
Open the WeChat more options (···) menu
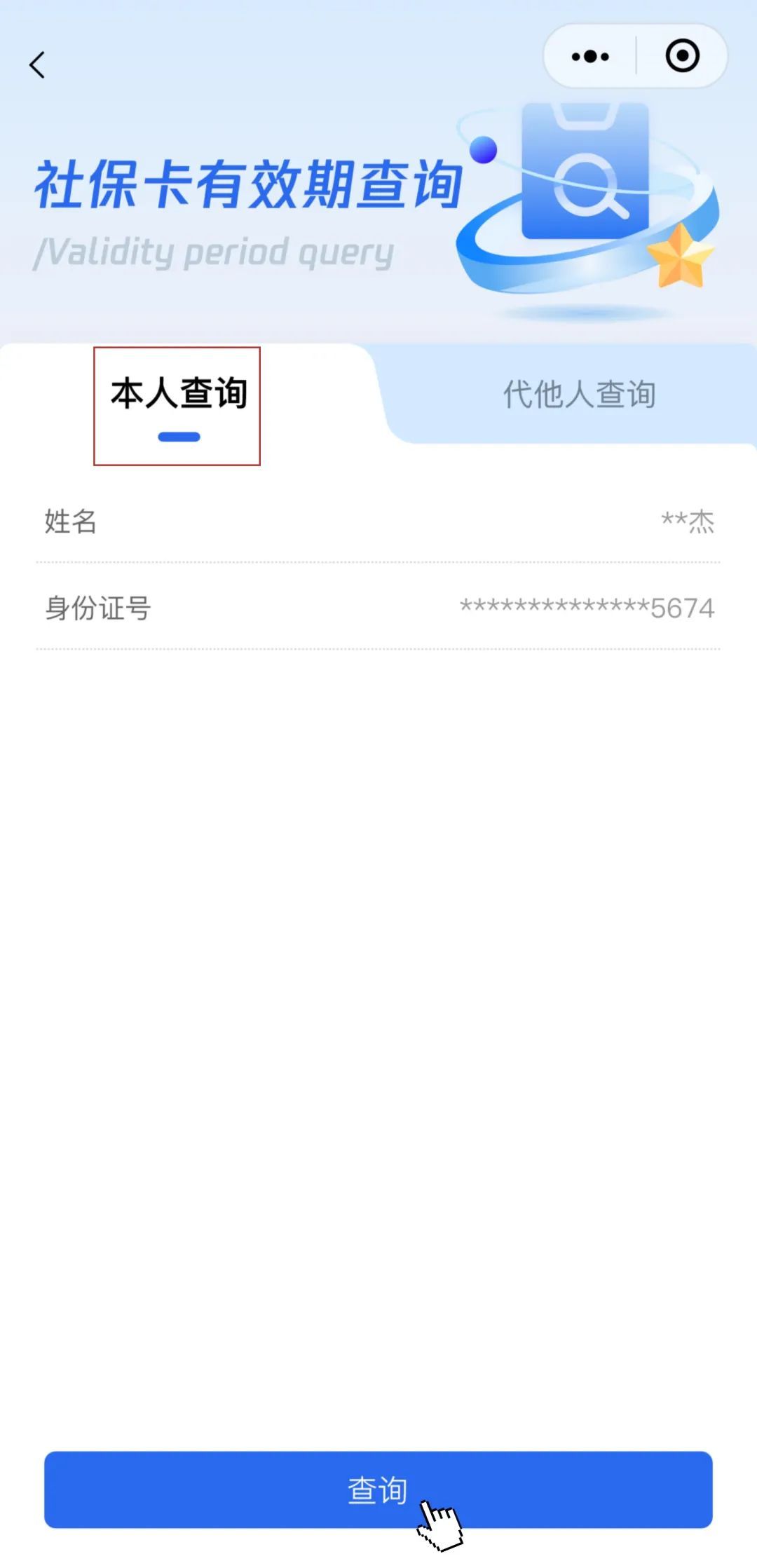[589, 57]
